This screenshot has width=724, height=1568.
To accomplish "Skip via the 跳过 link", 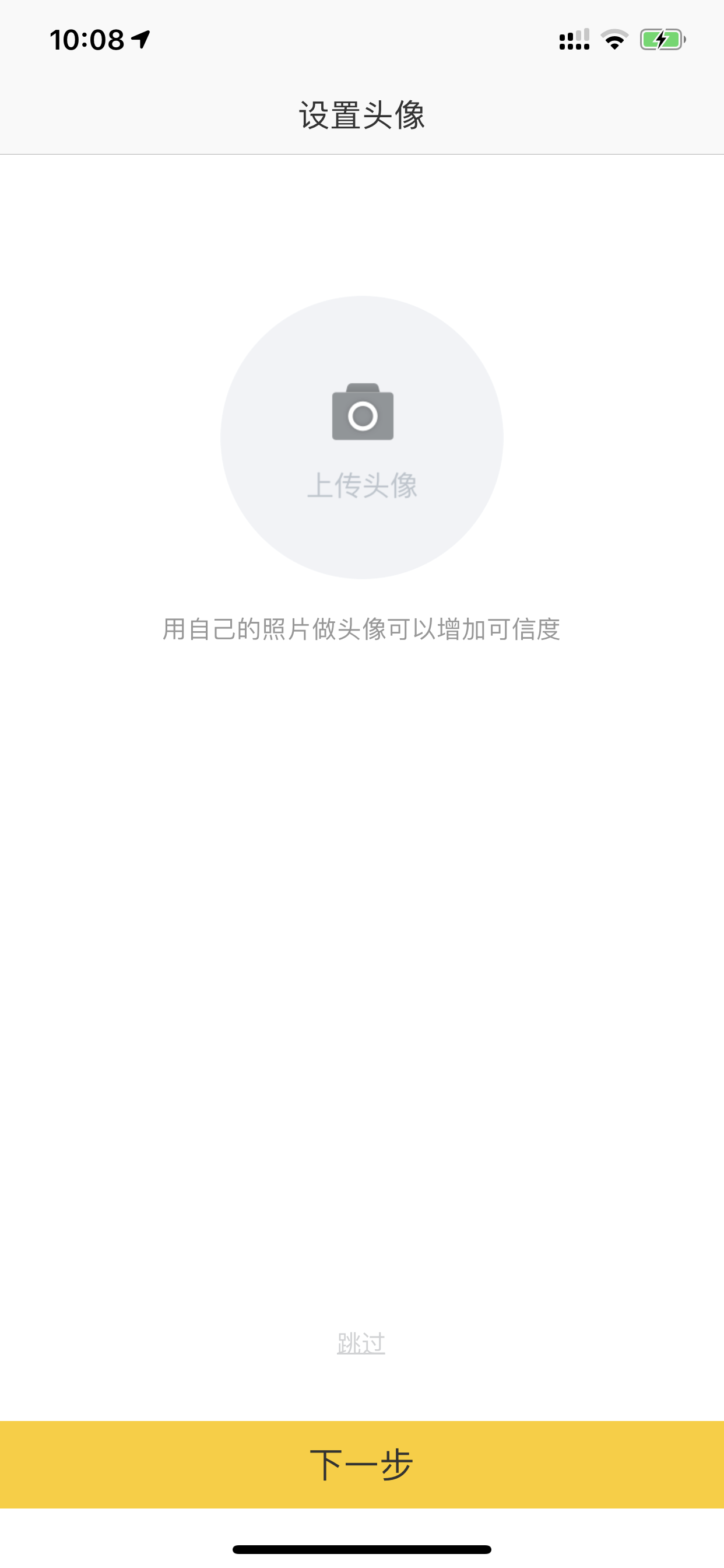I will click(361, 1342).
